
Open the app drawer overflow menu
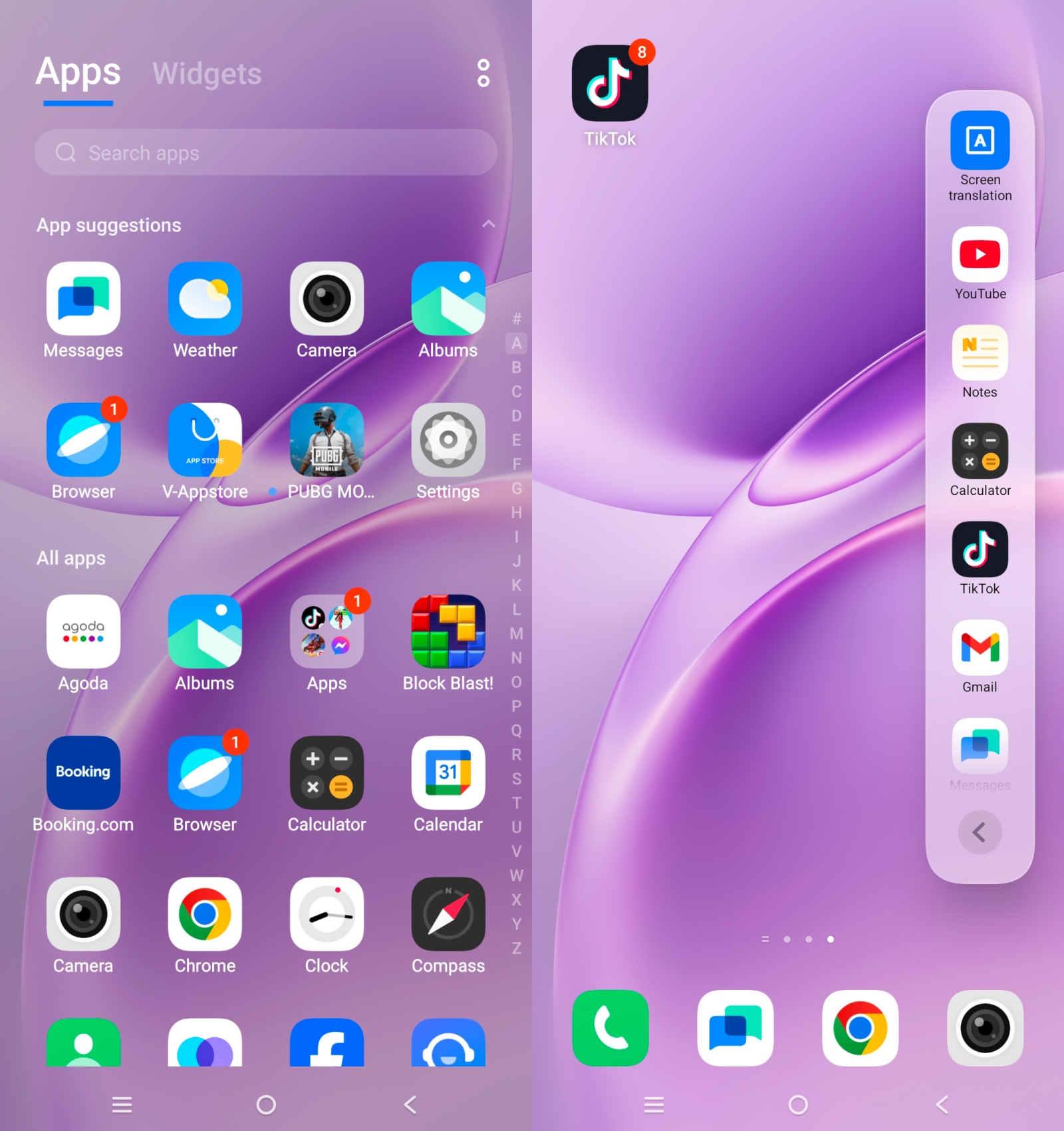(483, 73)
